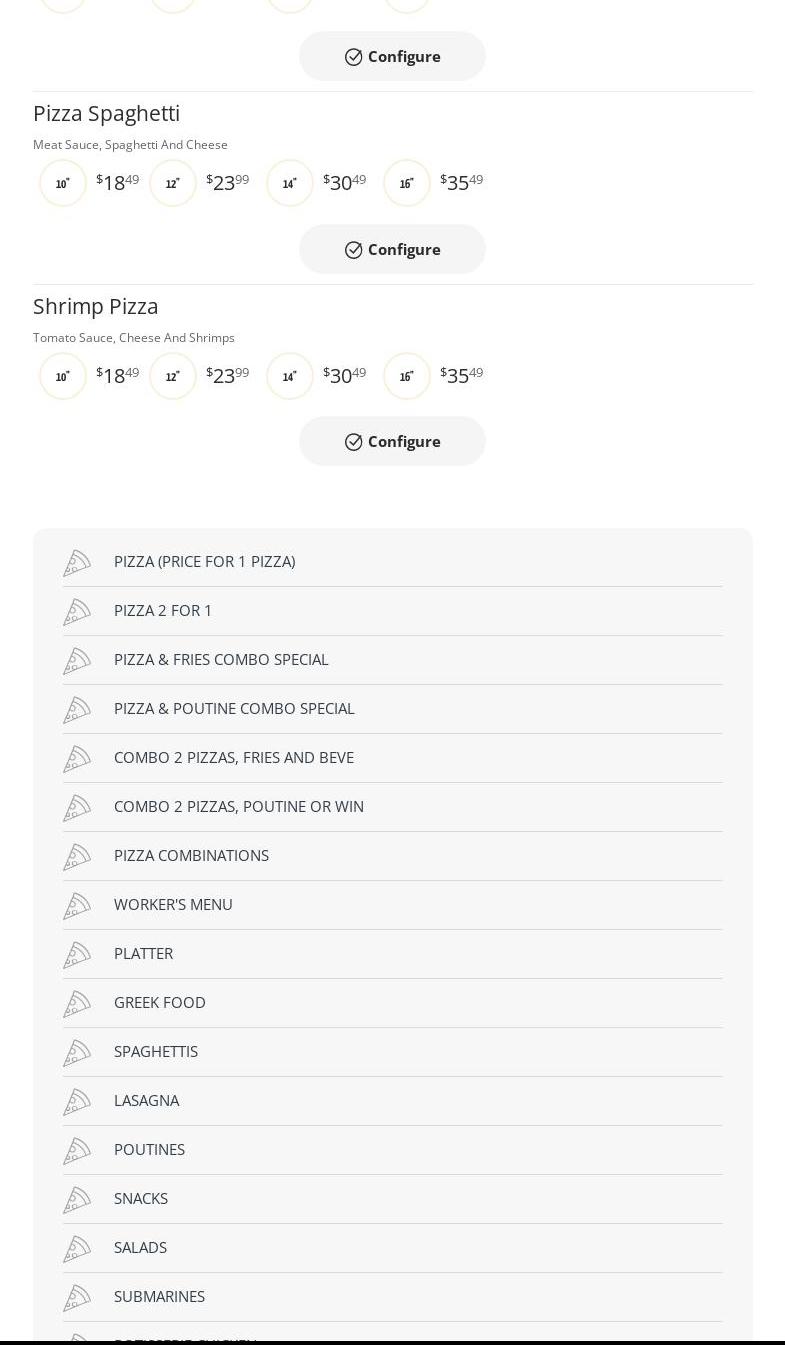View the Lasagna category
The image size is (785, 1345).
[x=146, y=1101]
